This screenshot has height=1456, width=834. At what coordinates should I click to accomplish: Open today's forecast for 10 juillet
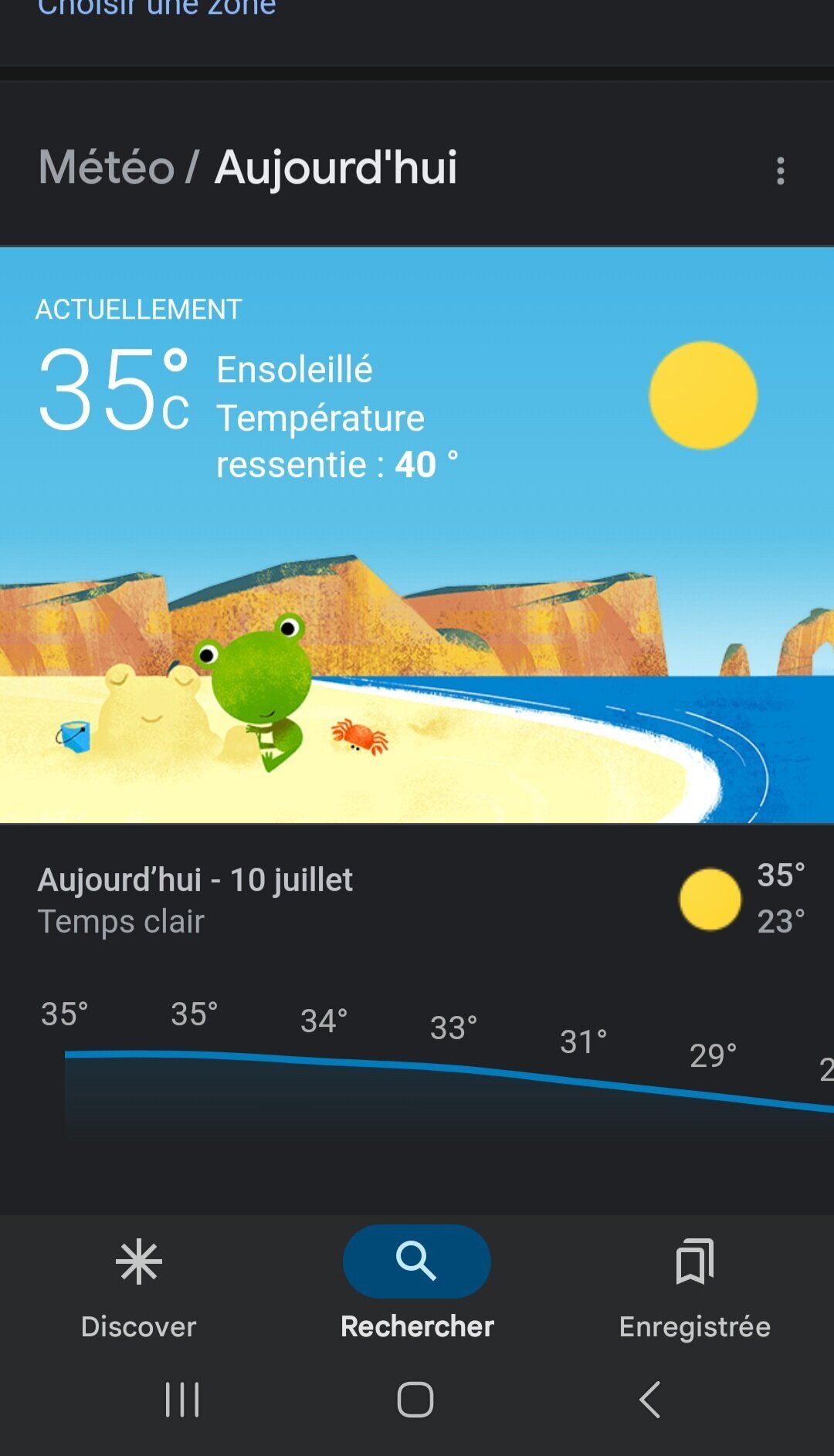point(417,899)
